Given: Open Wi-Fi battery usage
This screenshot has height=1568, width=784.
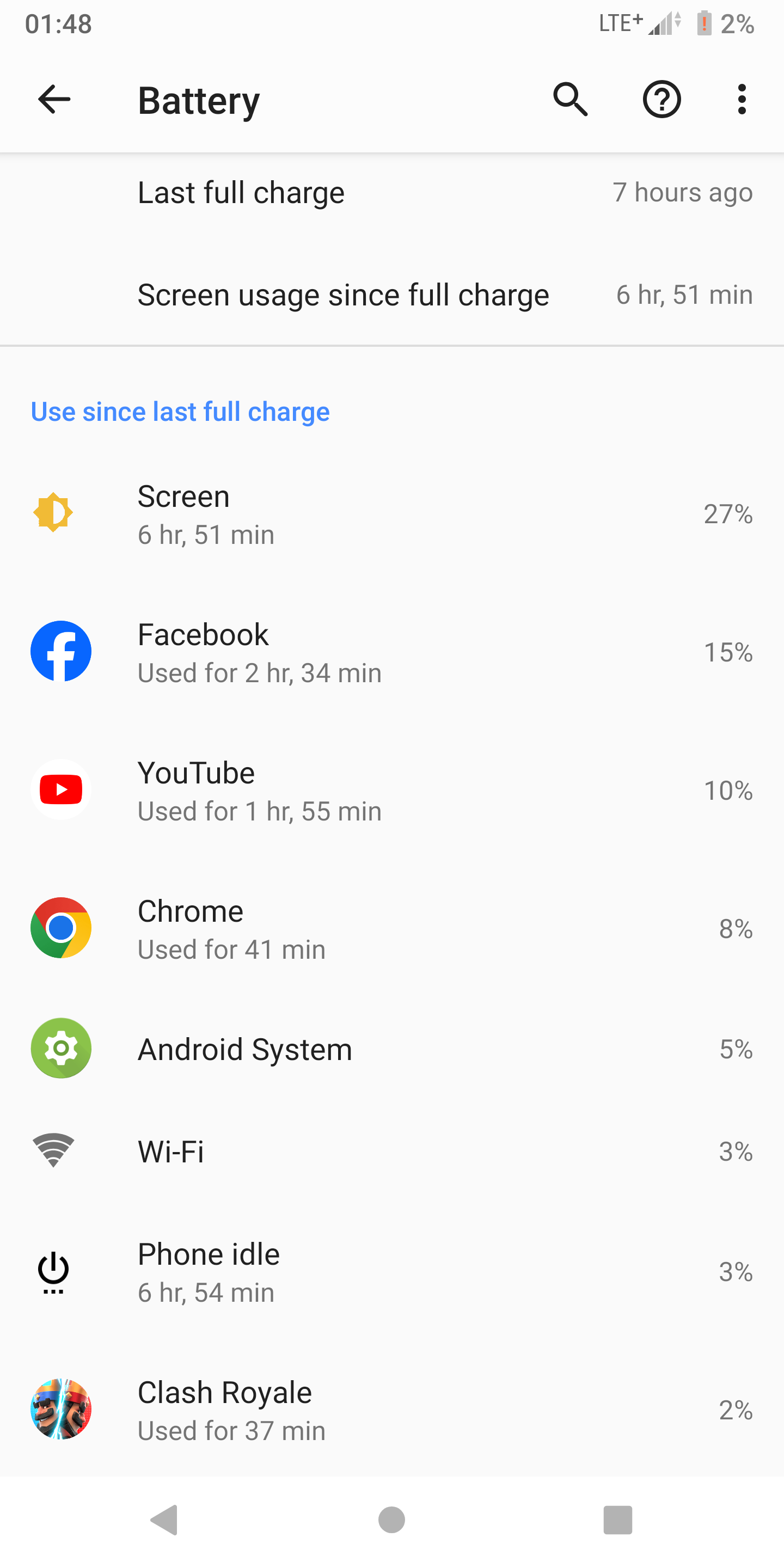Looking at the screenshot, I should click(x=392, y=1151).
